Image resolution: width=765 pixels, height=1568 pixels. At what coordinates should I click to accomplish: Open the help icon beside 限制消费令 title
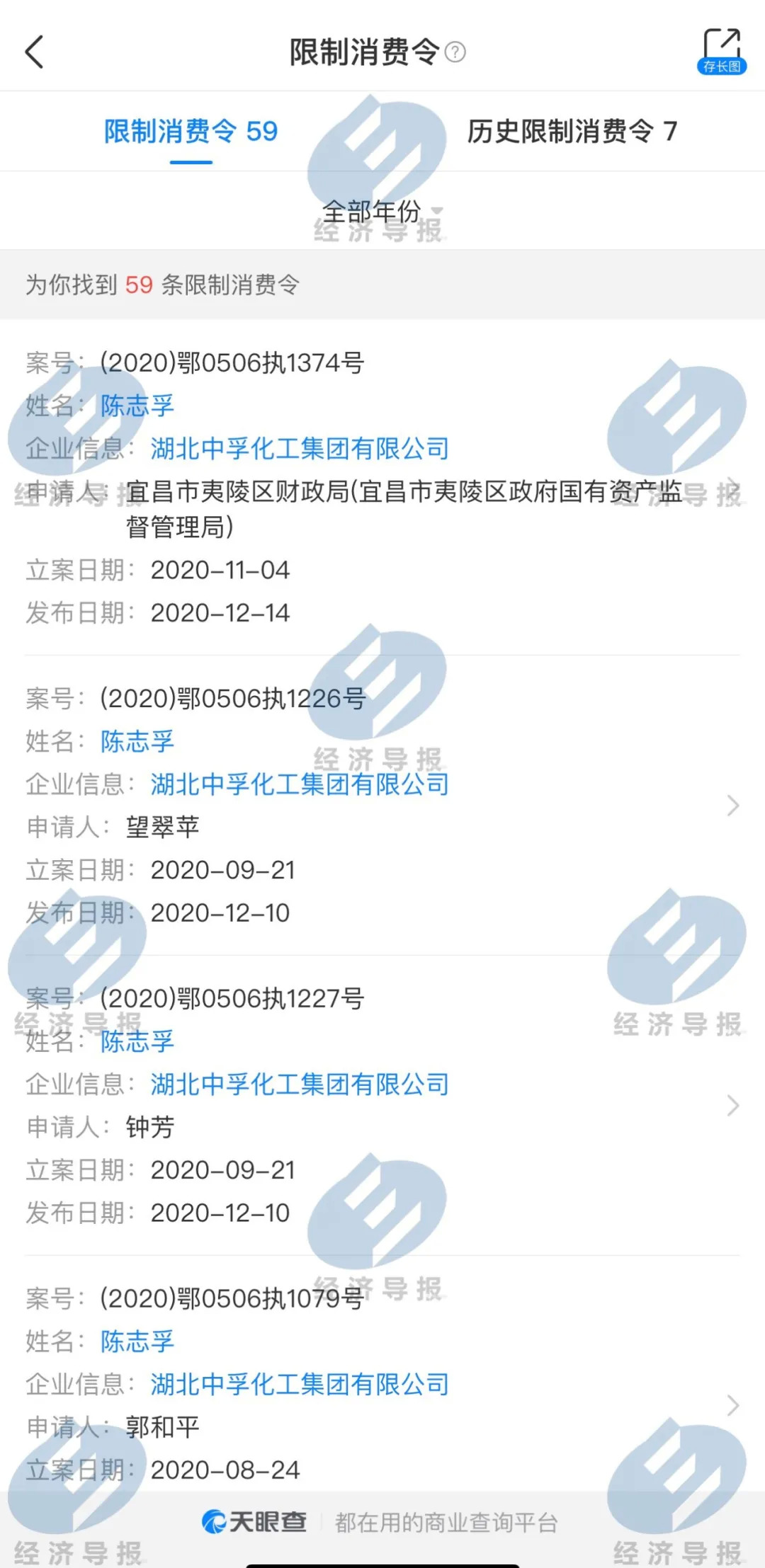coord(455,52)
